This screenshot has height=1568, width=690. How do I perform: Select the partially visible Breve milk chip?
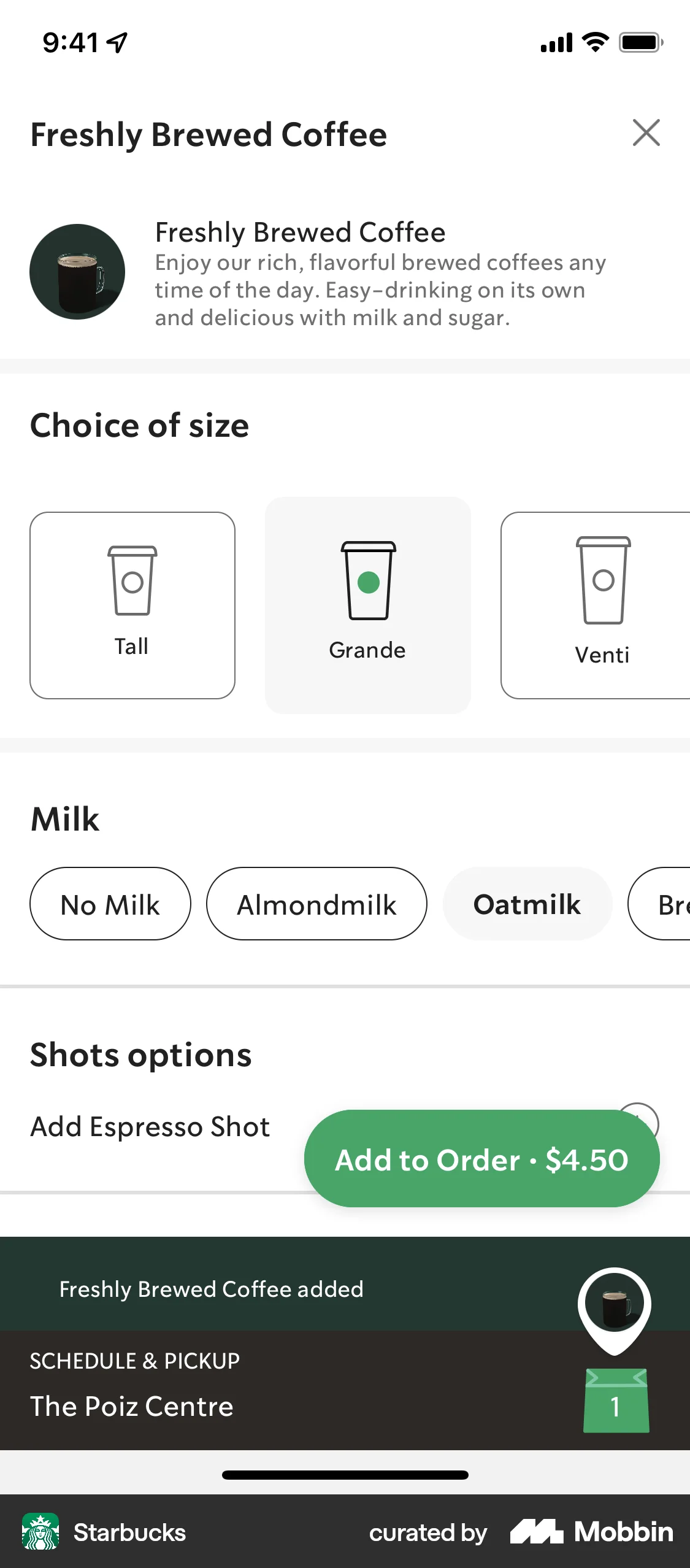click(x=673, y=904)
